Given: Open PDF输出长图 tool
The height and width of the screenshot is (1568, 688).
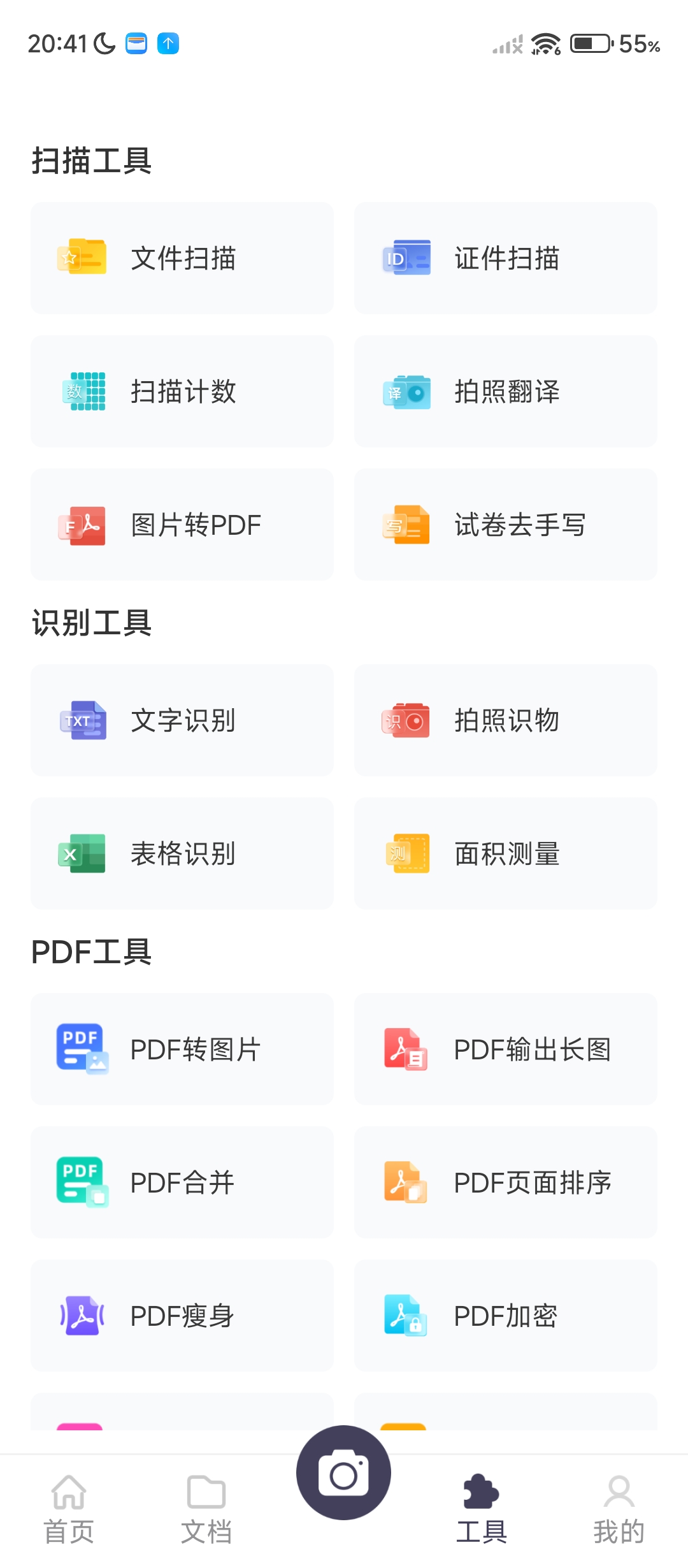Looking at the screenshot, I should [x=505, y=1049].
